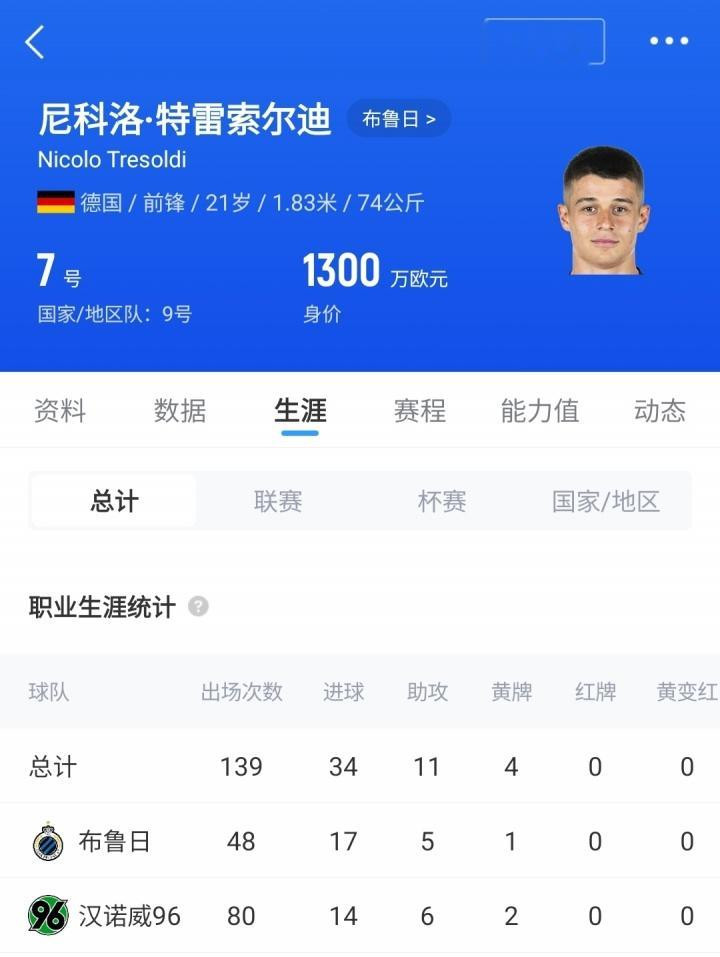The height and width of the screenshot is (957, 720).
Task: Select the 总计 segment
Action: [114, 501]
